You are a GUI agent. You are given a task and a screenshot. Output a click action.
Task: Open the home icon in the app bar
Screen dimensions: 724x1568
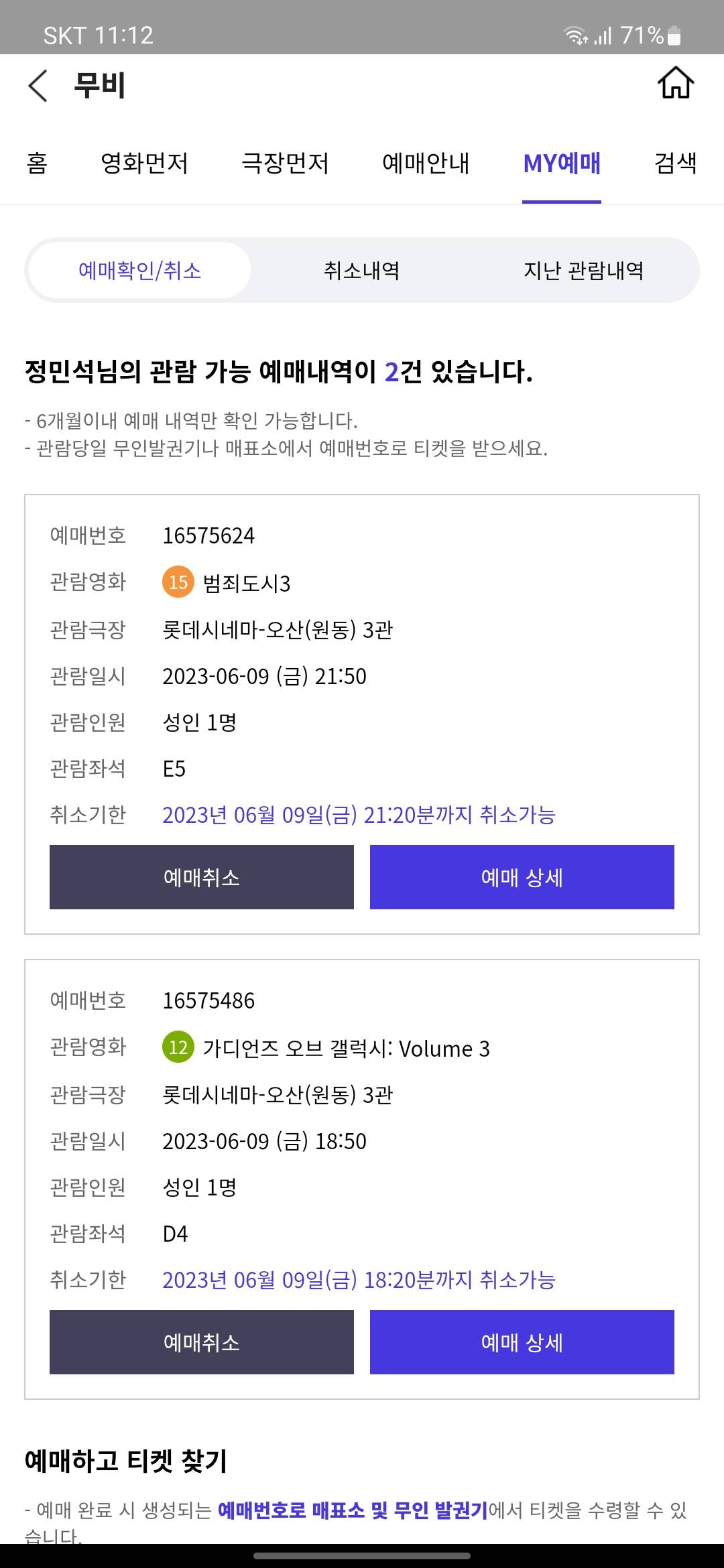676,83
